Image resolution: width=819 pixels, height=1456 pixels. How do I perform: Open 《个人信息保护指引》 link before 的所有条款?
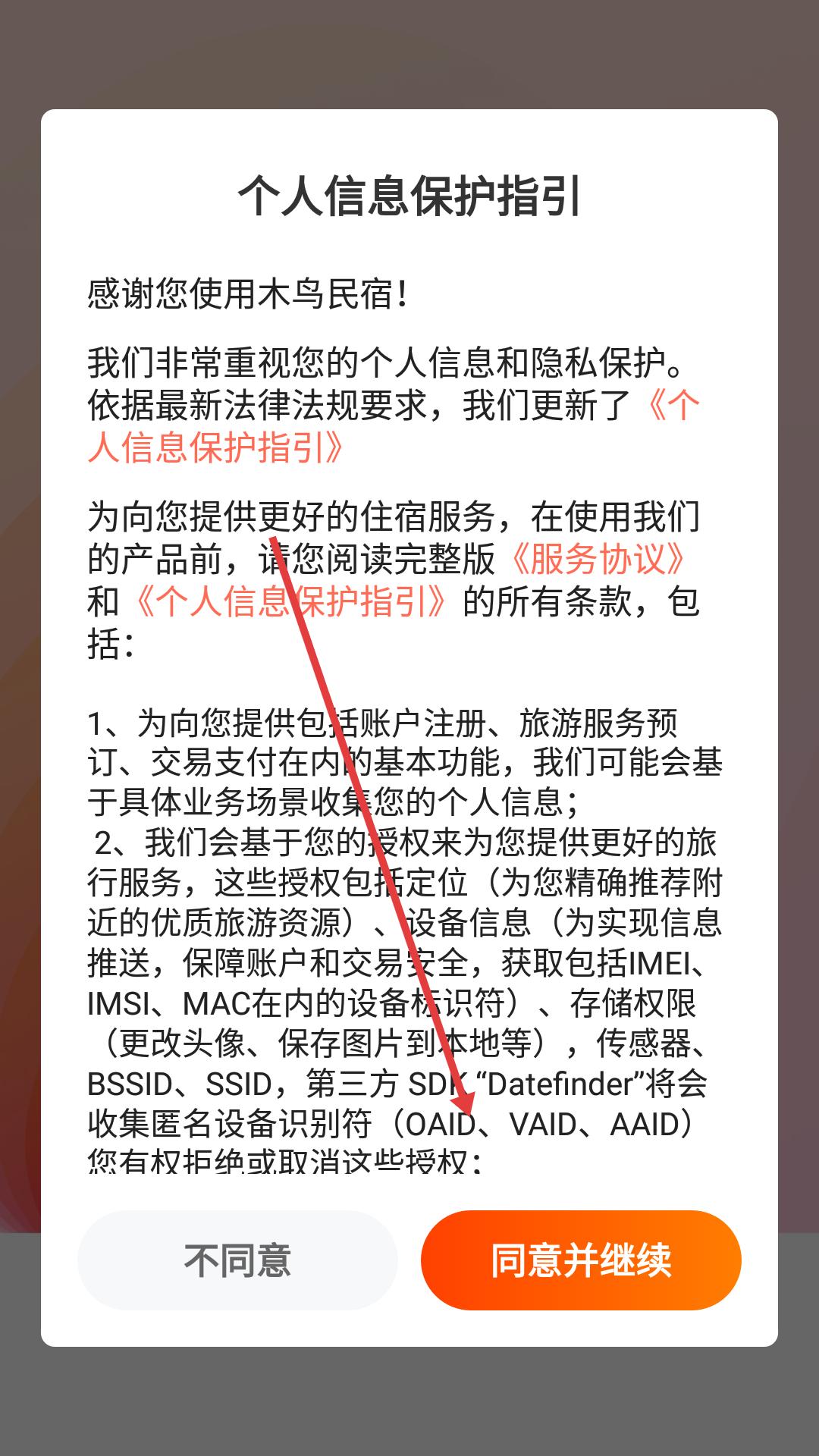pyautogui.click(x=291, y=602)
